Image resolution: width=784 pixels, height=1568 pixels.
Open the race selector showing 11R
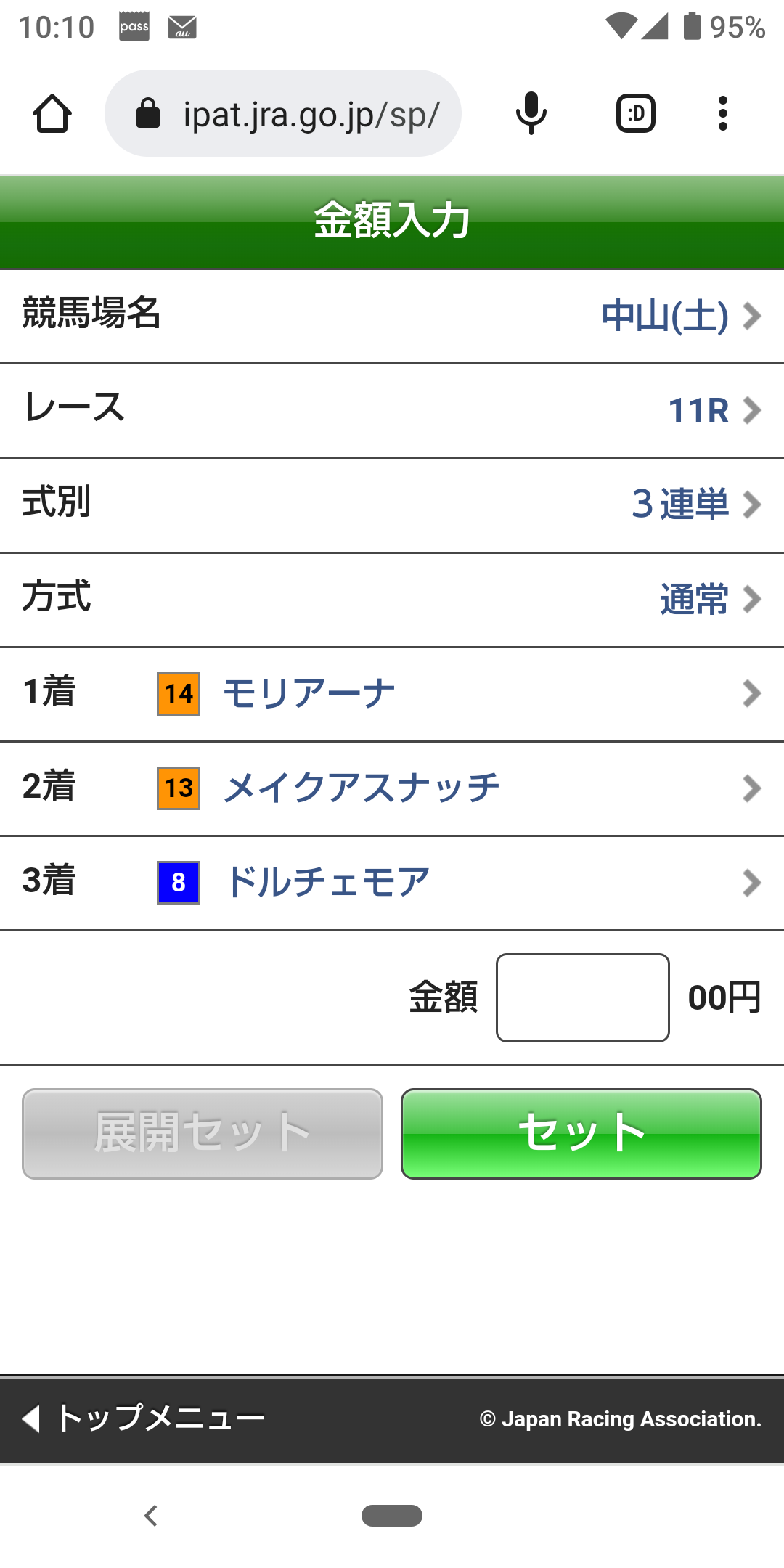pos(699,410)
